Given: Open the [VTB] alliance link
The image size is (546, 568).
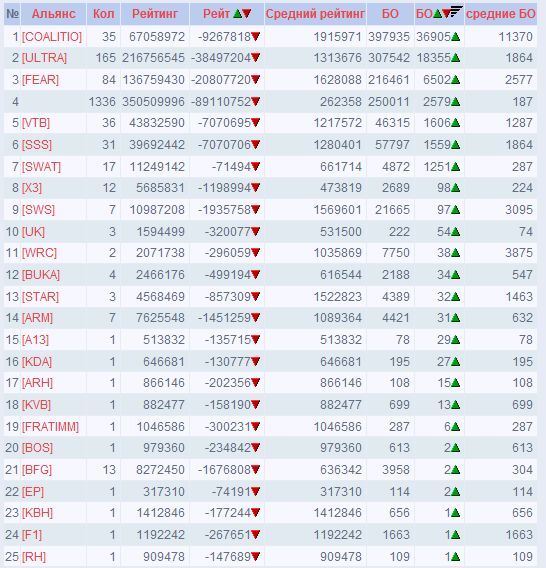Looking at the screenshot, I should pos(36,123).
